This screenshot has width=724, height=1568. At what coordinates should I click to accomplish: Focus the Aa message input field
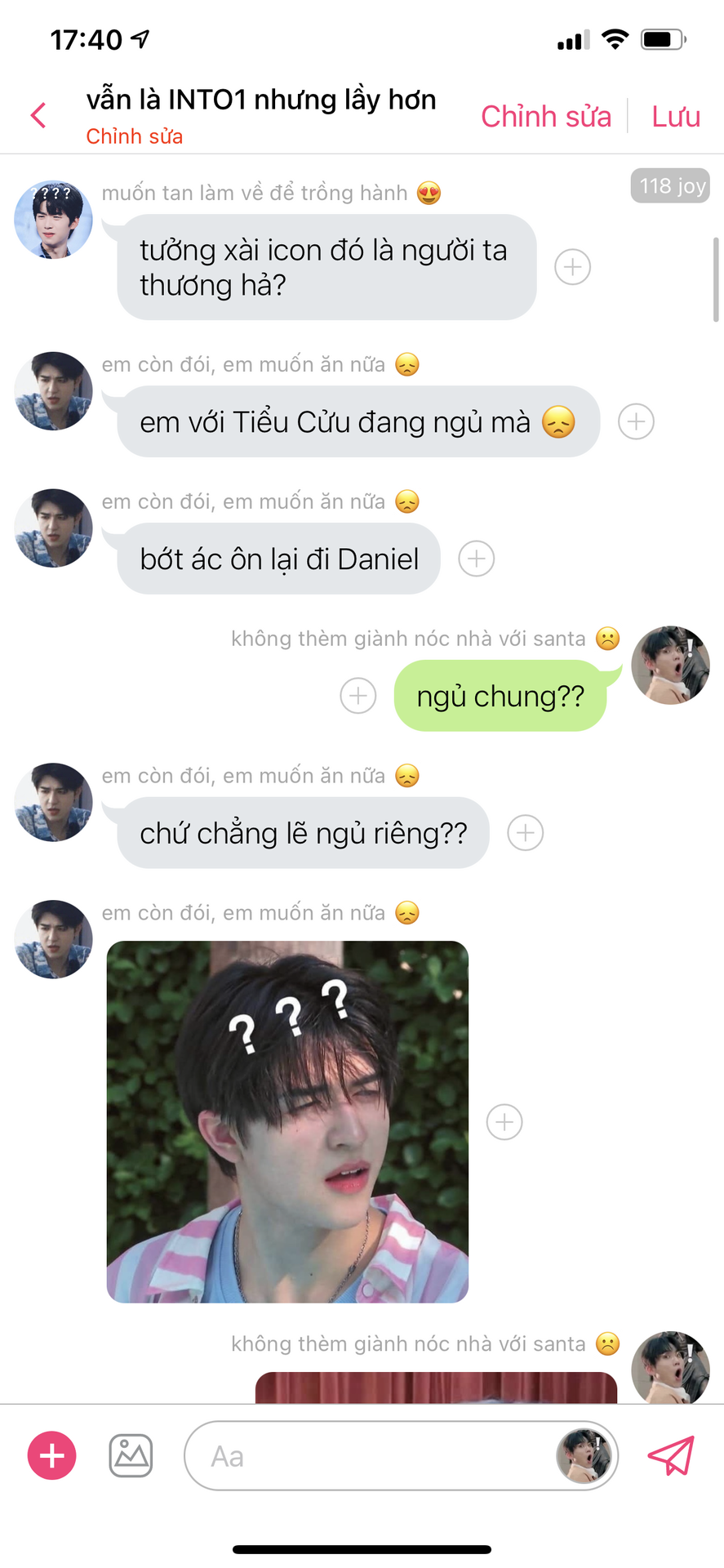367,1456
